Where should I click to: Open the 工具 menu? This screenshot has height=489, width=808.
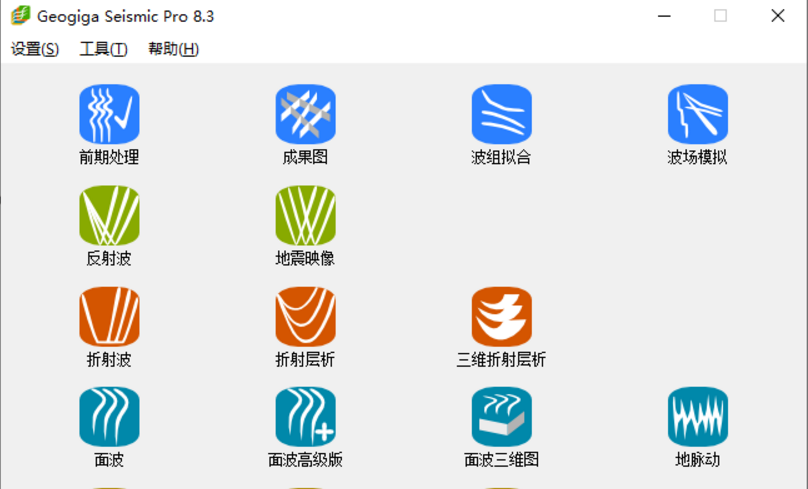(103, 49)
